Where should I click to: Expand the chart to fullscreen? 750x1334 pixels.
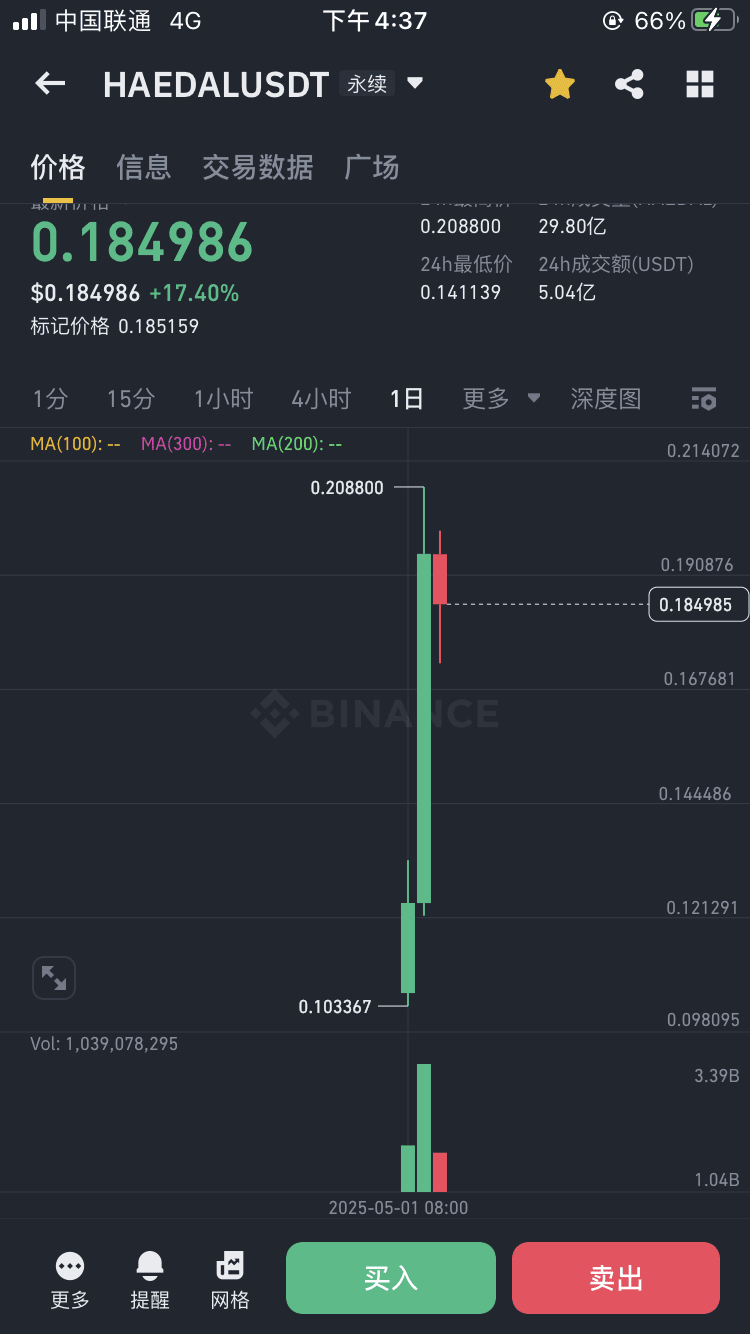[54, 978]
